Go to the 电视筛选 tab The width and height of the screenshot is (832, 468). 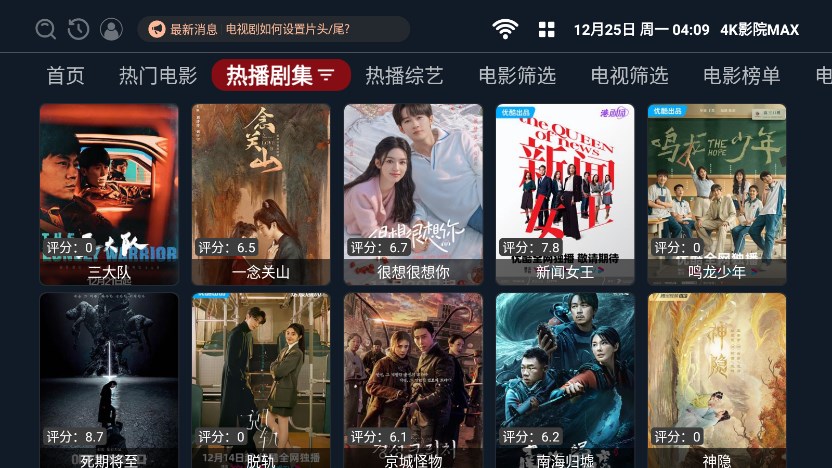[x=629, y=75]
